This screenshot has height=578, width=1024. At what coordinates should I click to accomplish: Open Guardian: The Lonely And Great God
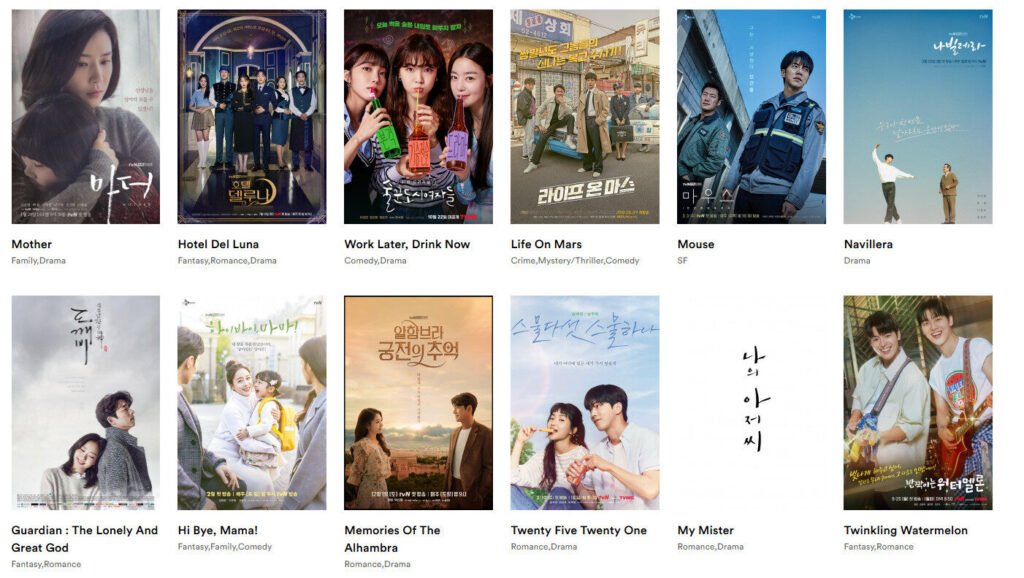click(85, 403)
